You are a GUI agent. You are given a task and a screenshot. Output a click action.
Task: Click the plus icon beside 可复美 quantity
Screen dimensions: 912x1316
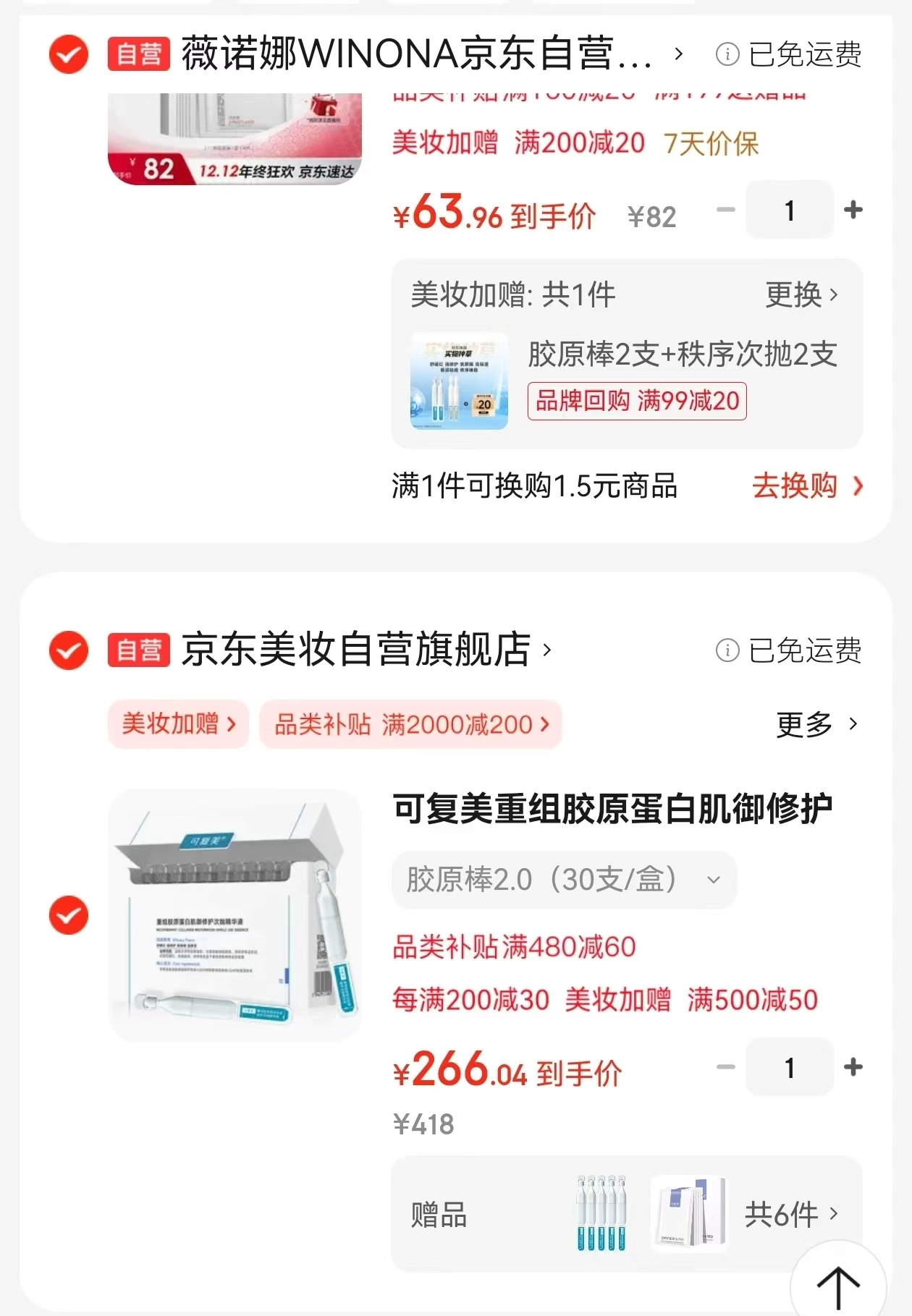pos(853,1066)
